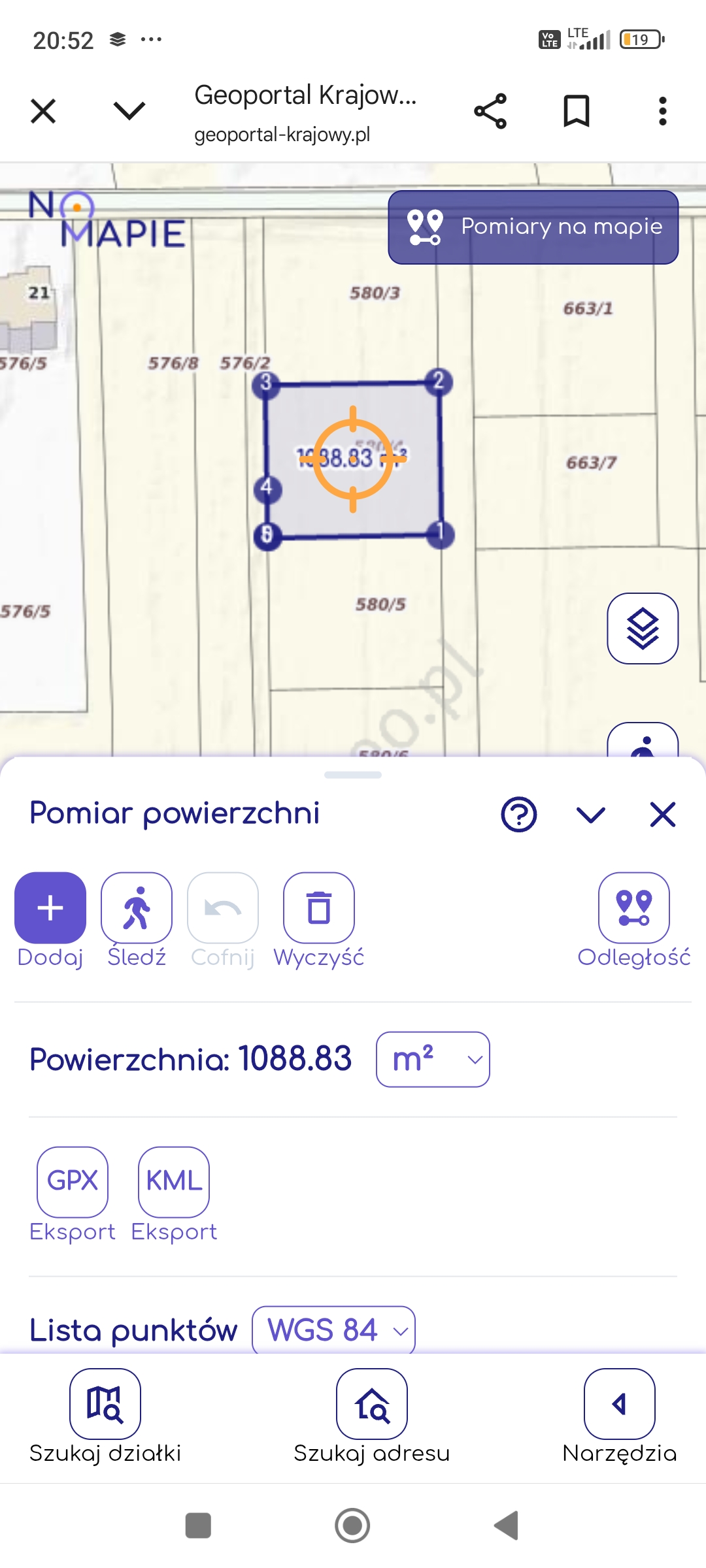Viewport: 706px width, 1568px height.
Task: Export the measurement as GPX
Action: pos(73,1182)
